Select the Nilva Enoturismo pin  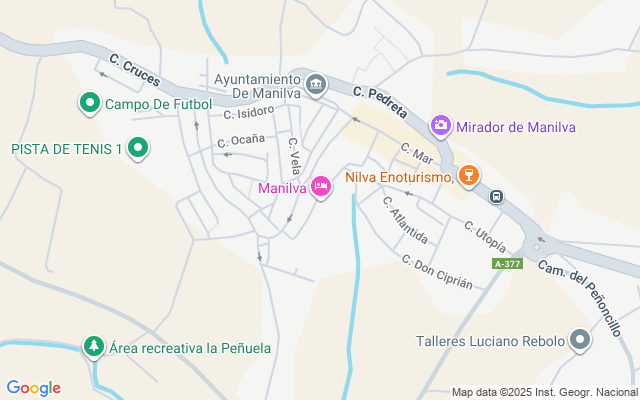(468, 177)
